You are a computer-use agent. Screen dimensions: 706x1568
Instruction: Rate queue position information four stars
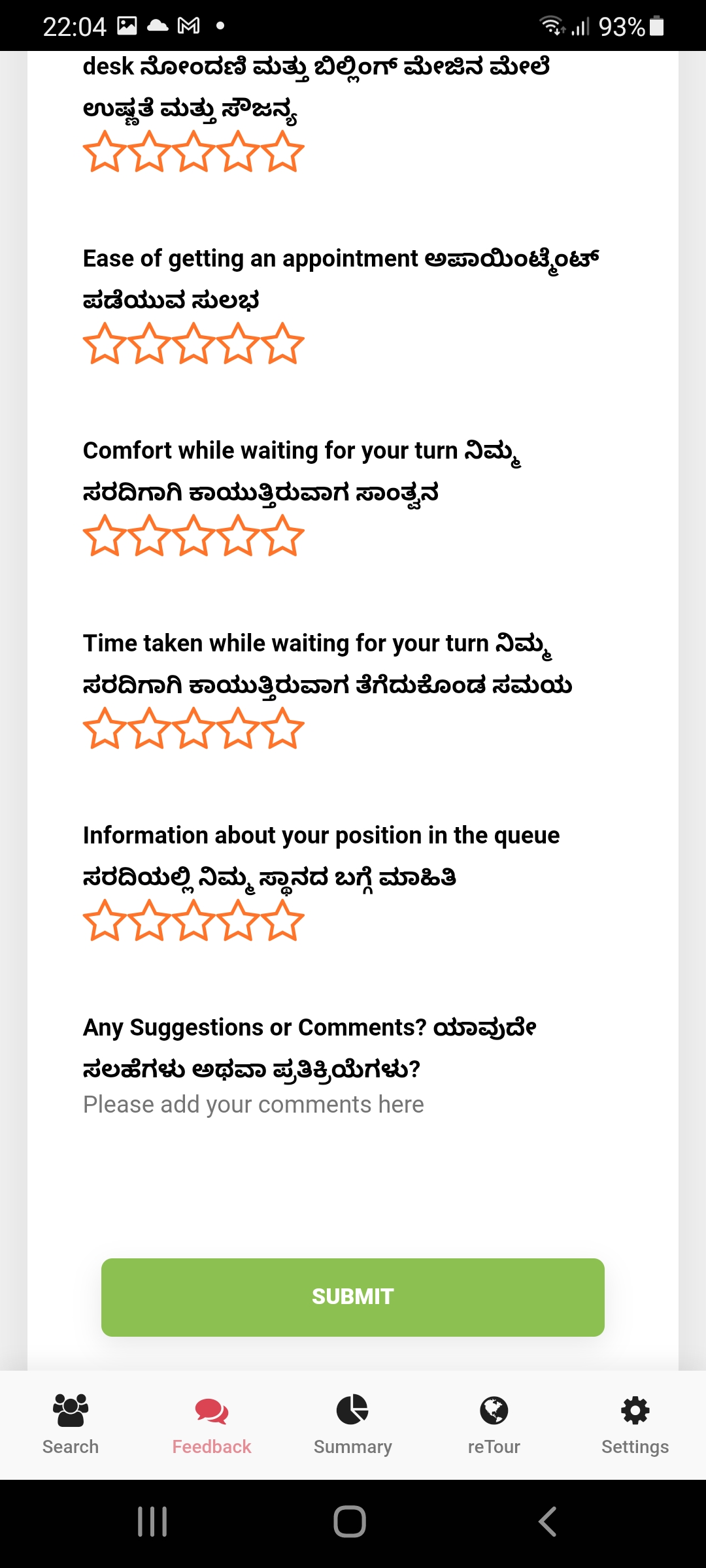pyautogui.click(x=238, y=921)
